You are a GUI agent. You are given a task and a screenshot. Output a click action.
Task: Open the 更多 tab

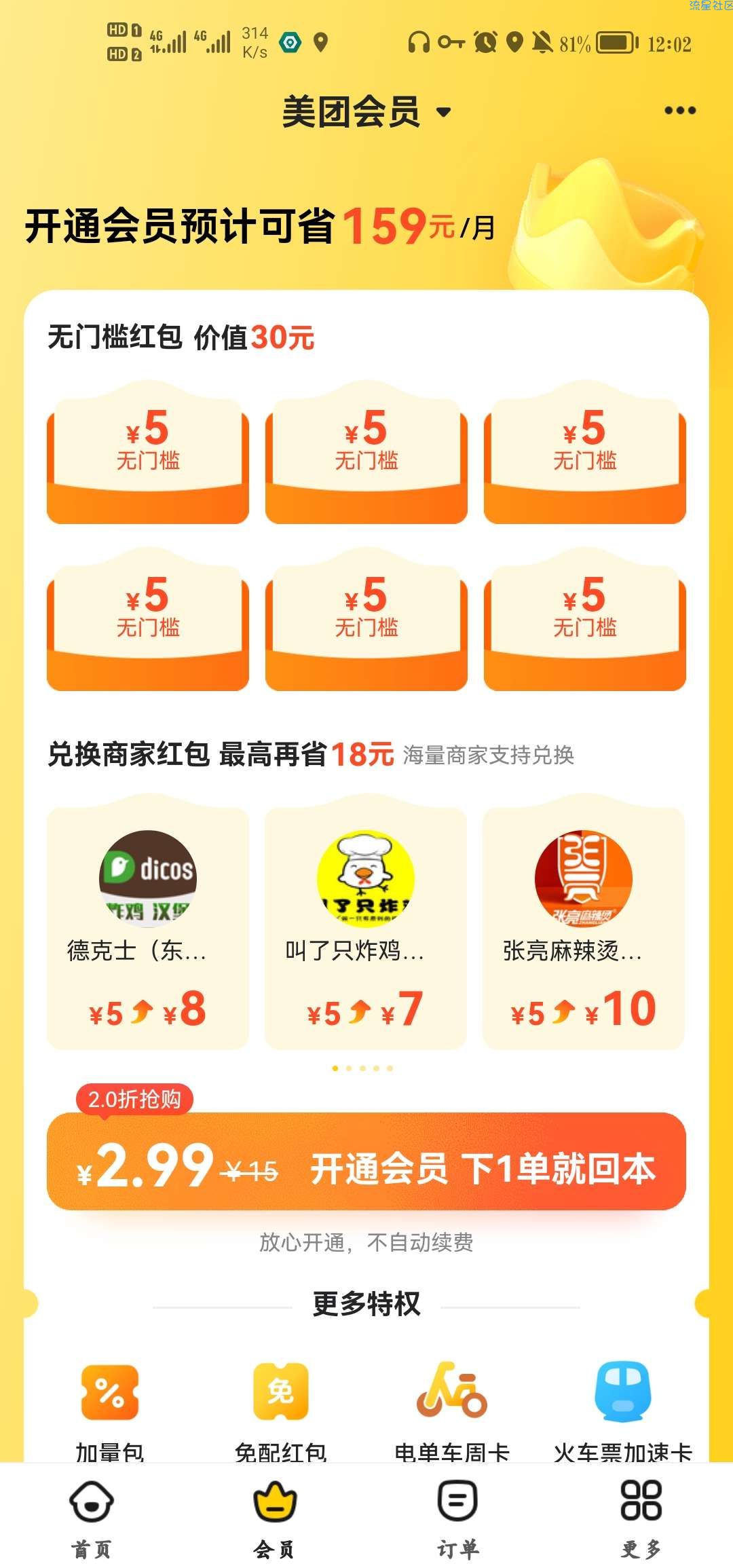(x=641, y=1518)
